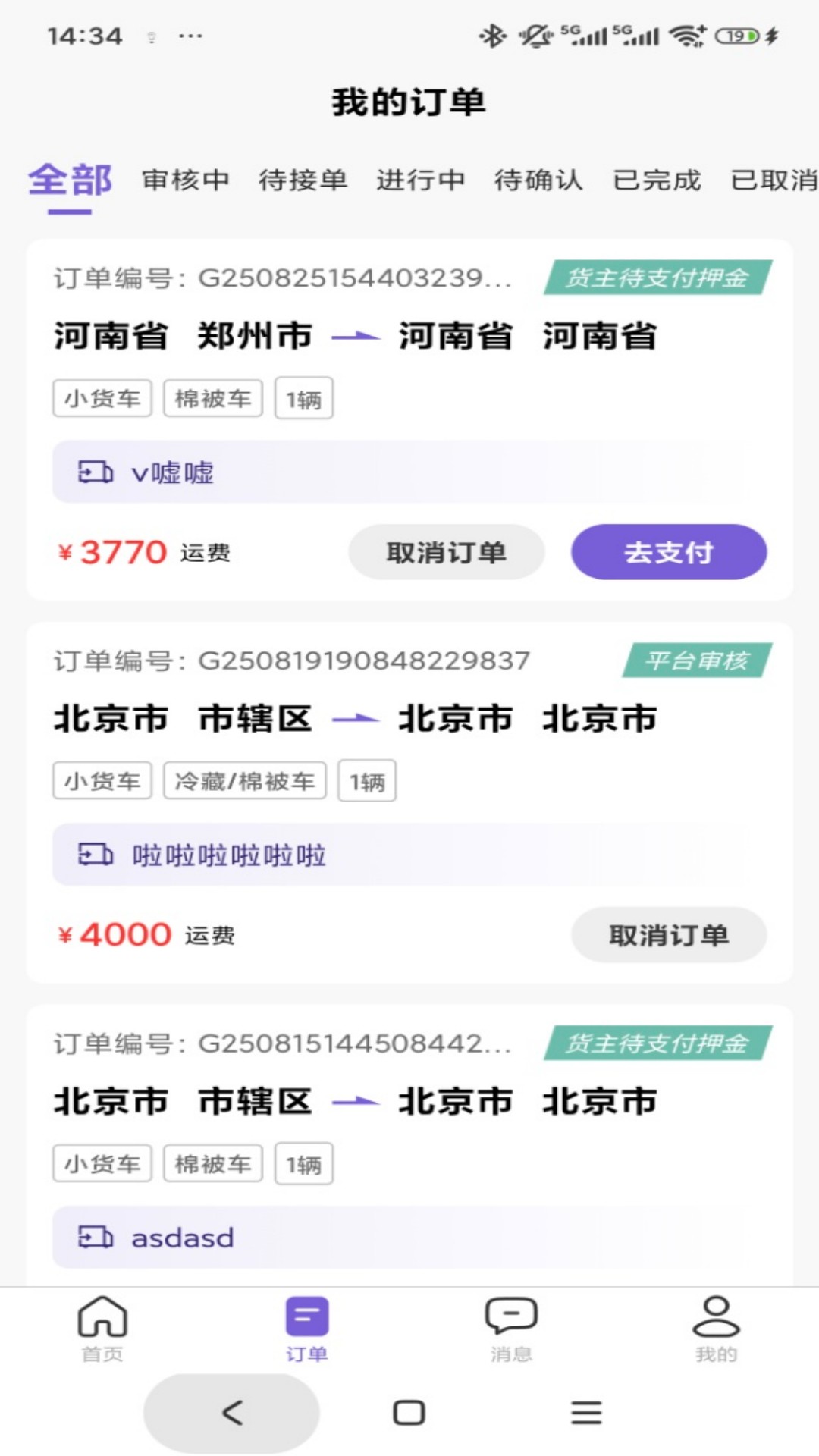Tap 去支付 to pay the 3770 order

668,553
